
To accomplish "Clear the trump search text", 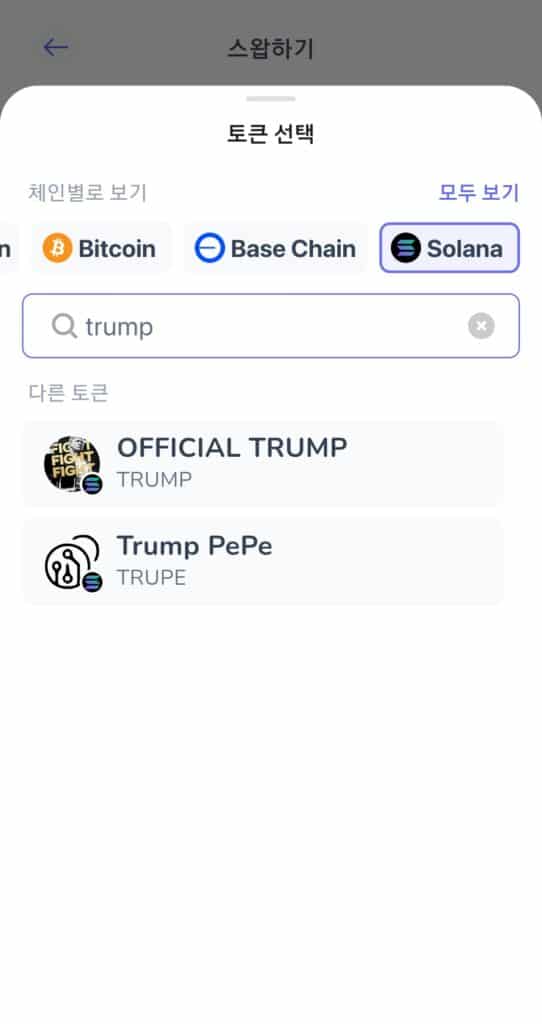I will [481, 326].
